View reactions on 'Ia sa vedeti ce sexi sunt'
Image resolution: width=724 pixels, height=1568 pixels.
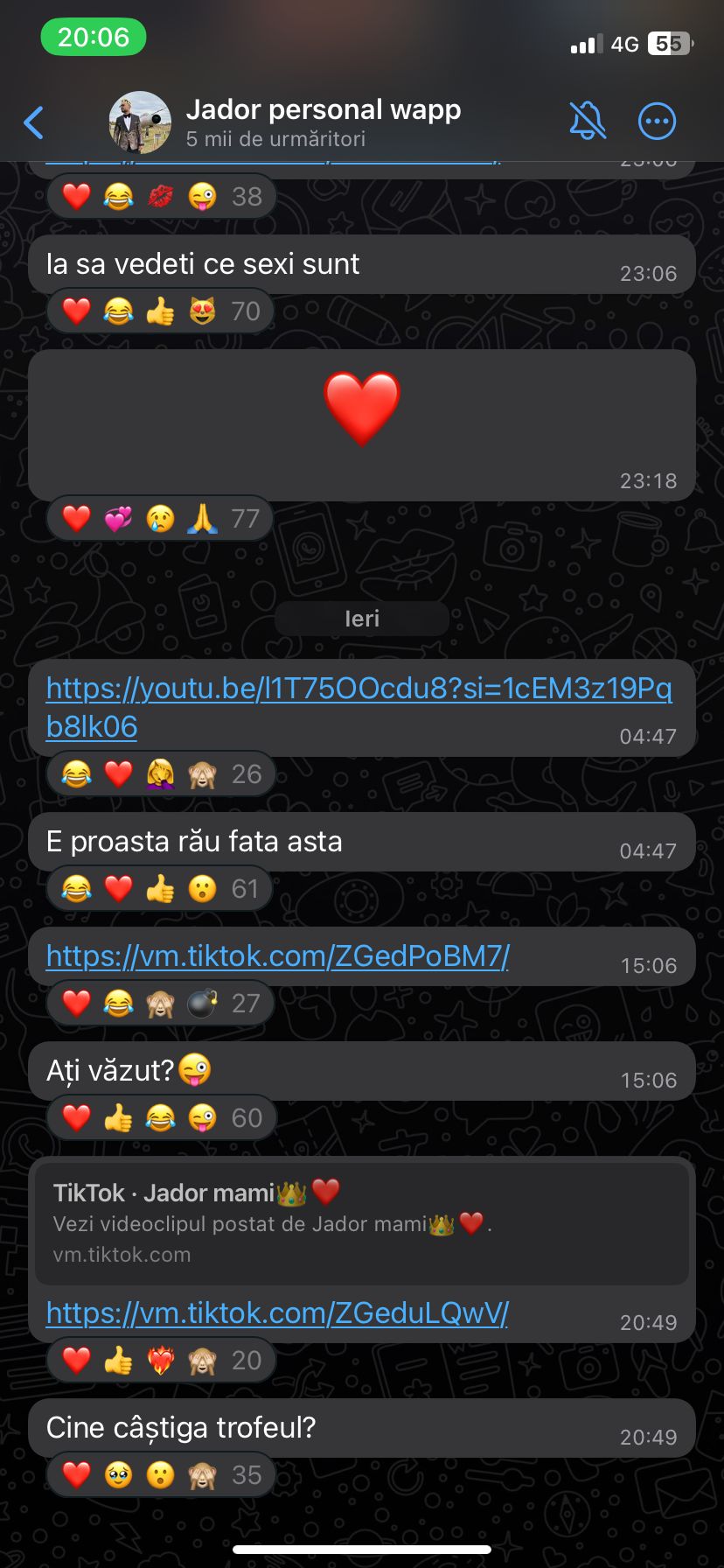161,311
